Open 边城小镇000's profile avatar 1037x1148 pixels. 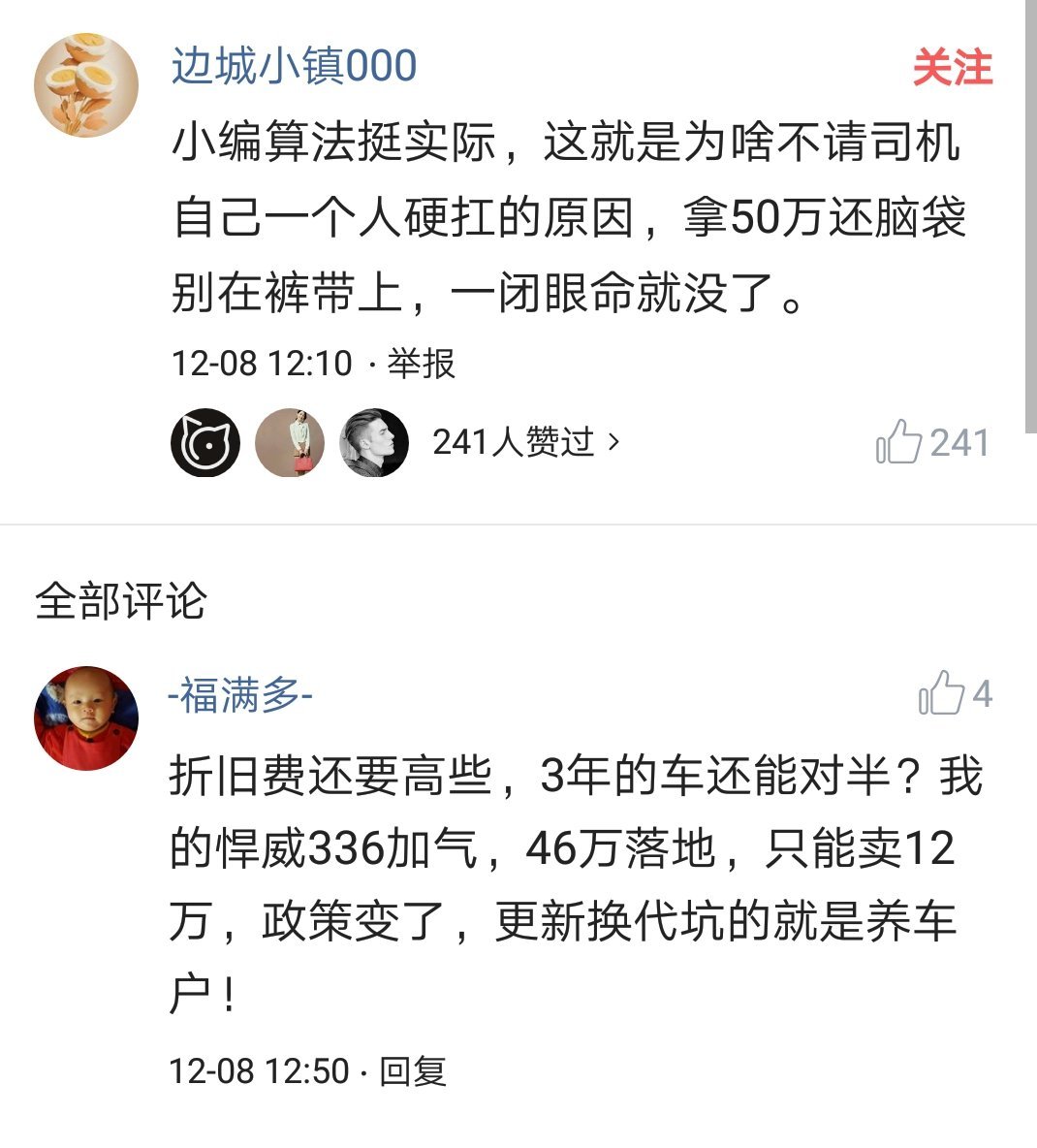pyautogui.click(x=85, y=85)
